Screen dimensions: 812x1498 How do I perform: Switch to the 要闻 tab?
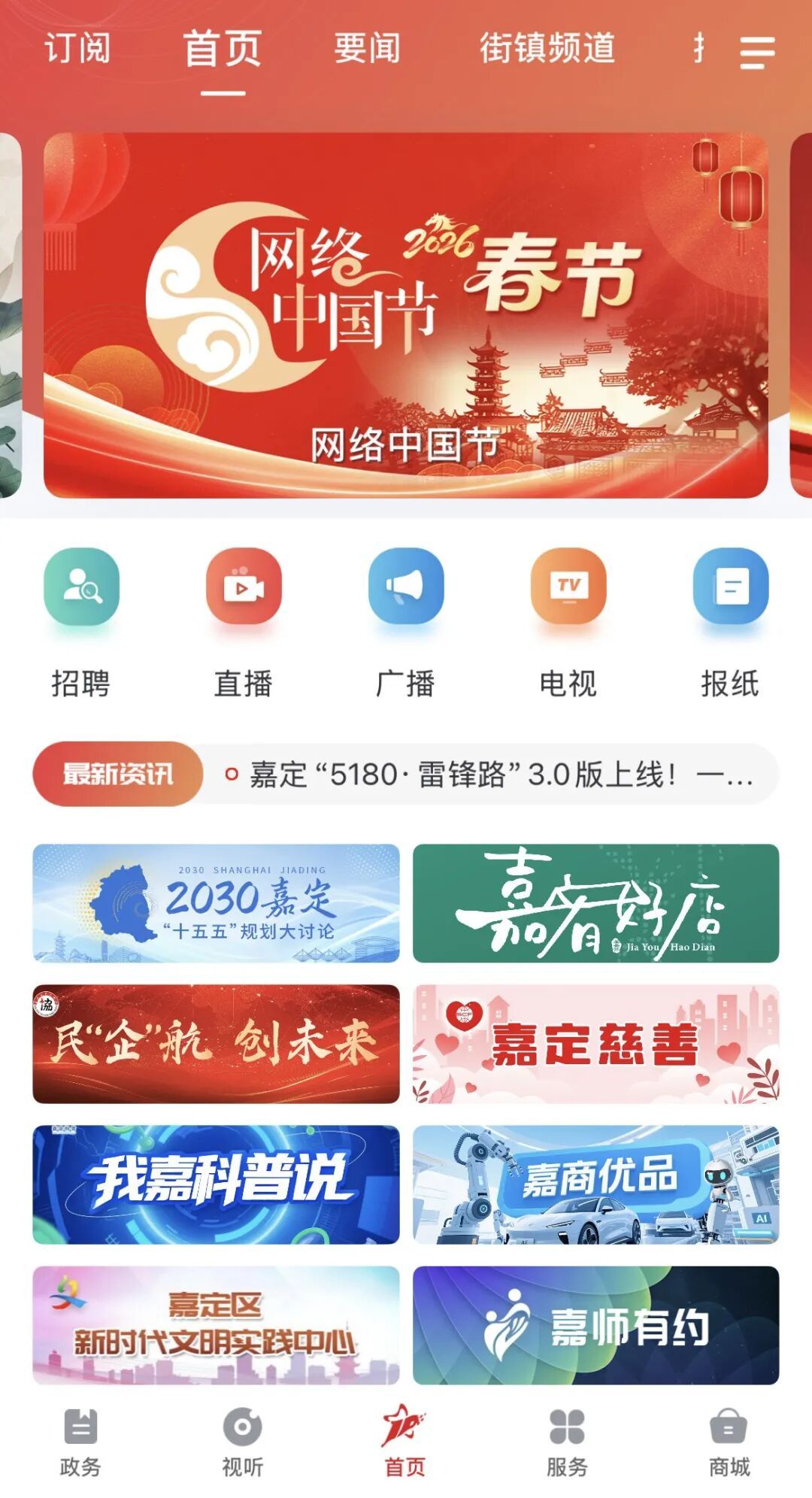[367, 49]
